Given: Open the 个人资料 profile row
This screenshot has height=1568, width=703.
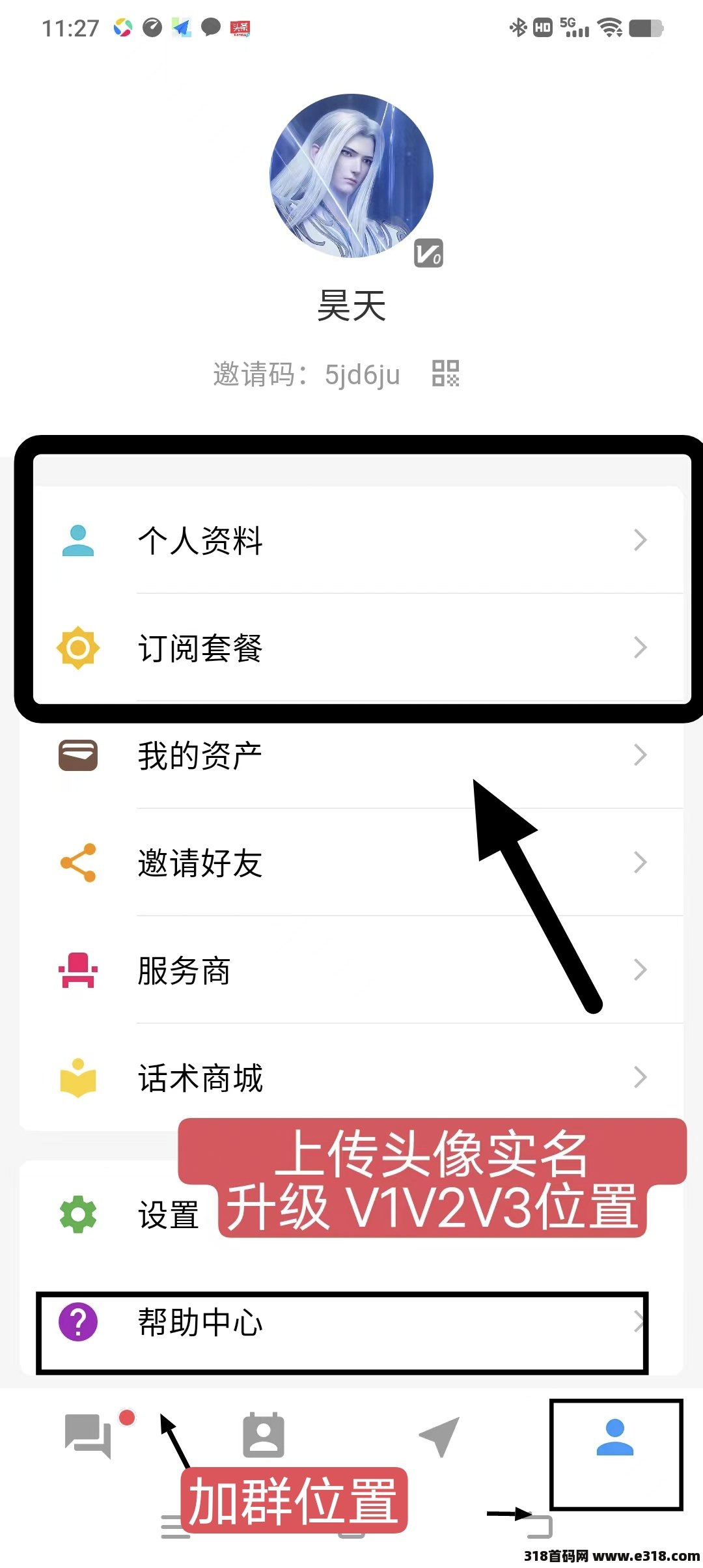Looking at the screenshot, I should 351,540.
